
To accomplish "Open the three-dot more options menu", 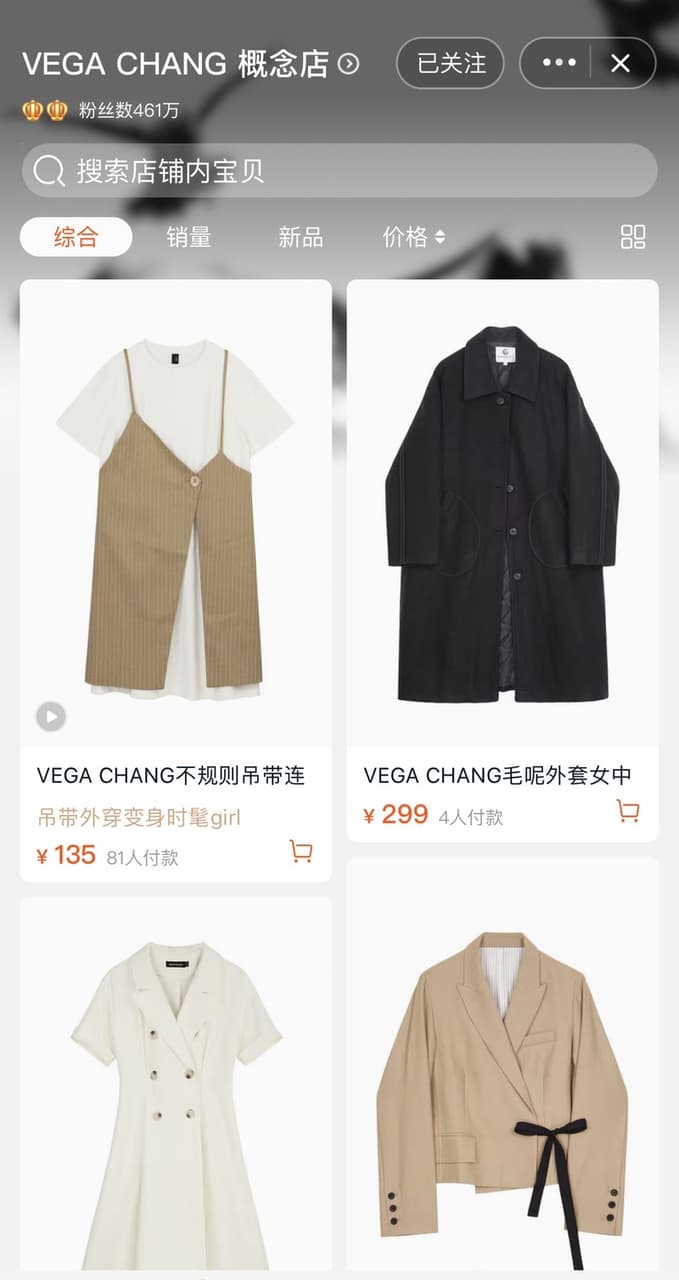I will [559, 63].
